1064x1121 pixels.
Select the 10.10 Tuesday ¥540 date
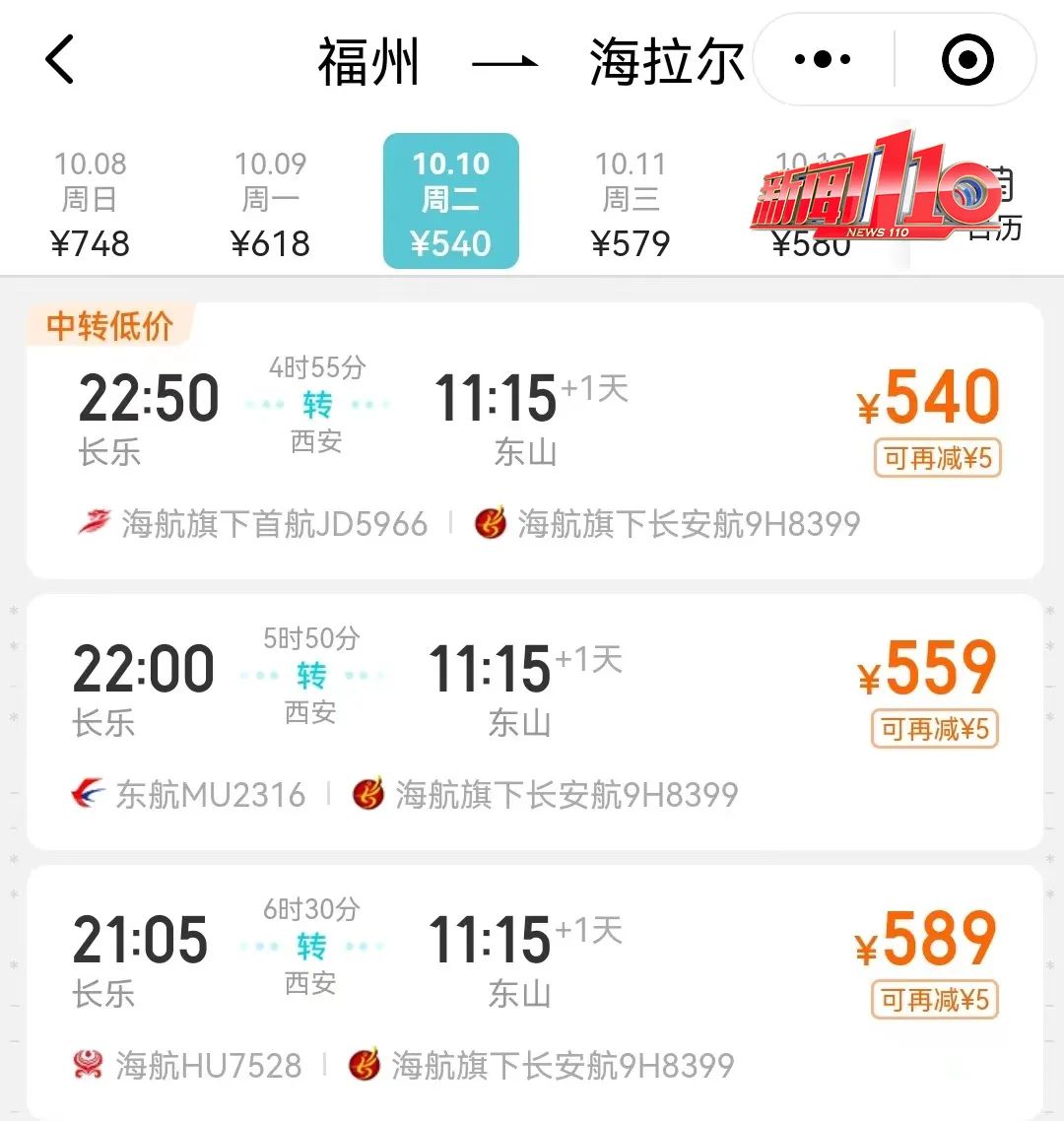tap(450, 203)
